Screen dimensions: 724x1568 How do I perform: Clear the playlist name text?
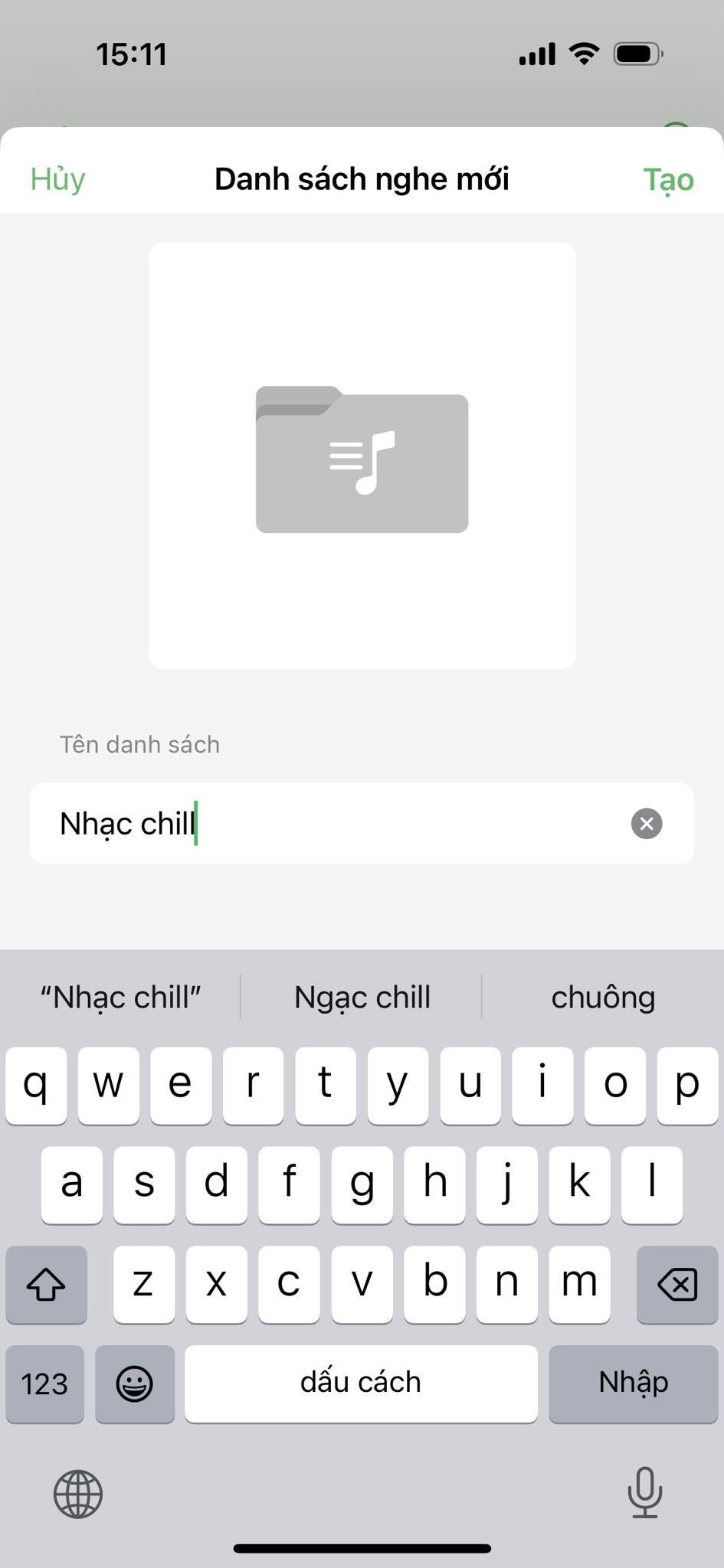pos(647,824)
